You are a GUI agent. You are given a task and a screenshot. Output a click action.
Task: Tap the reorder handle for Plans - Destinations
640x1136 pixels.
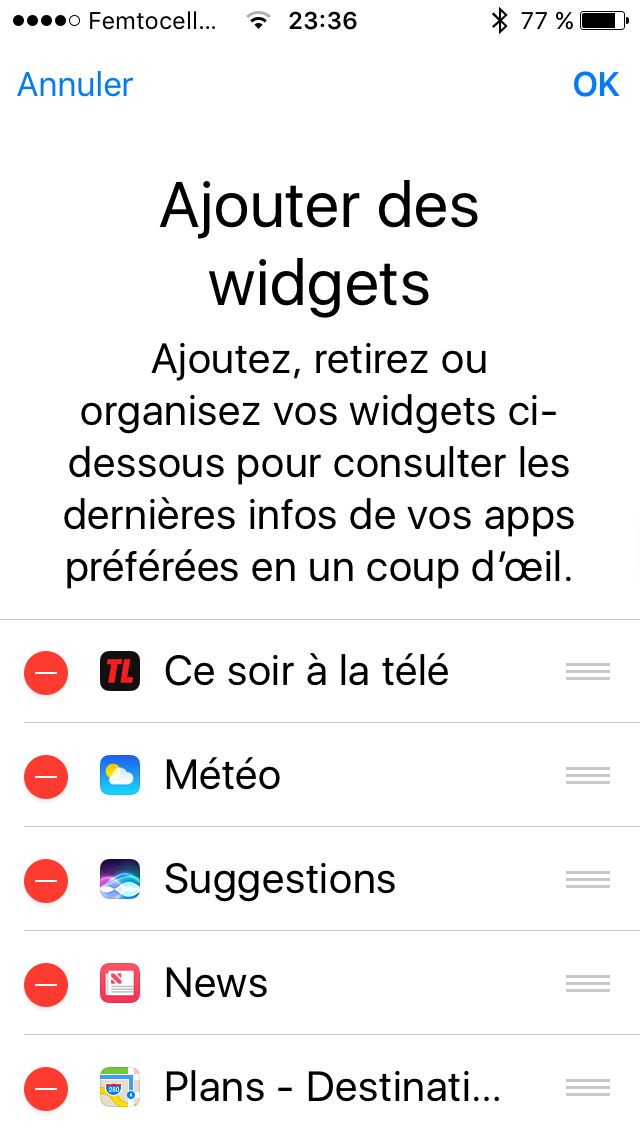(x=588, y=1087)
